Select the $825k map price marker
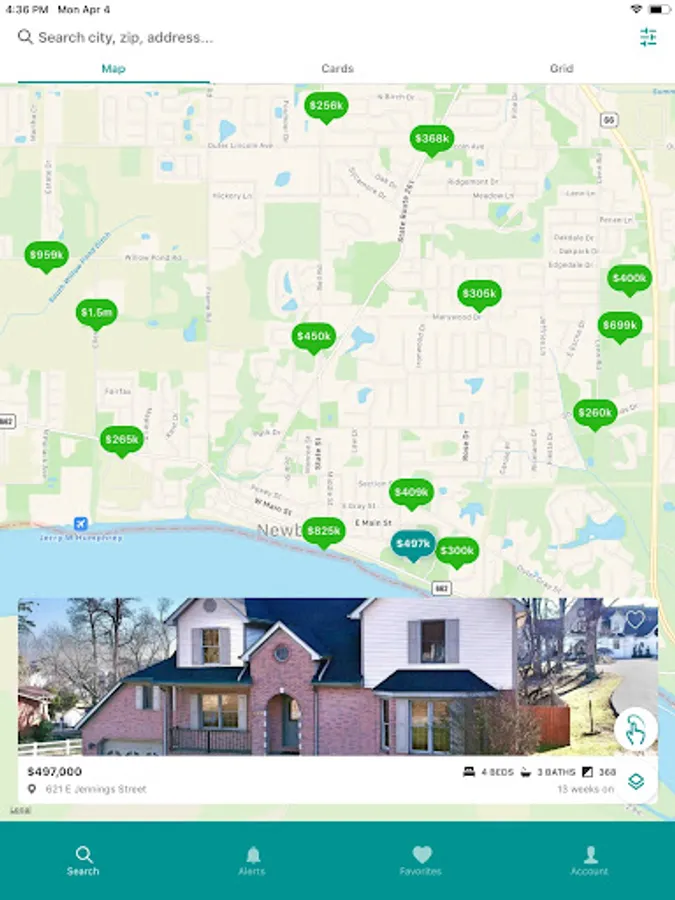 click(324, 531)
